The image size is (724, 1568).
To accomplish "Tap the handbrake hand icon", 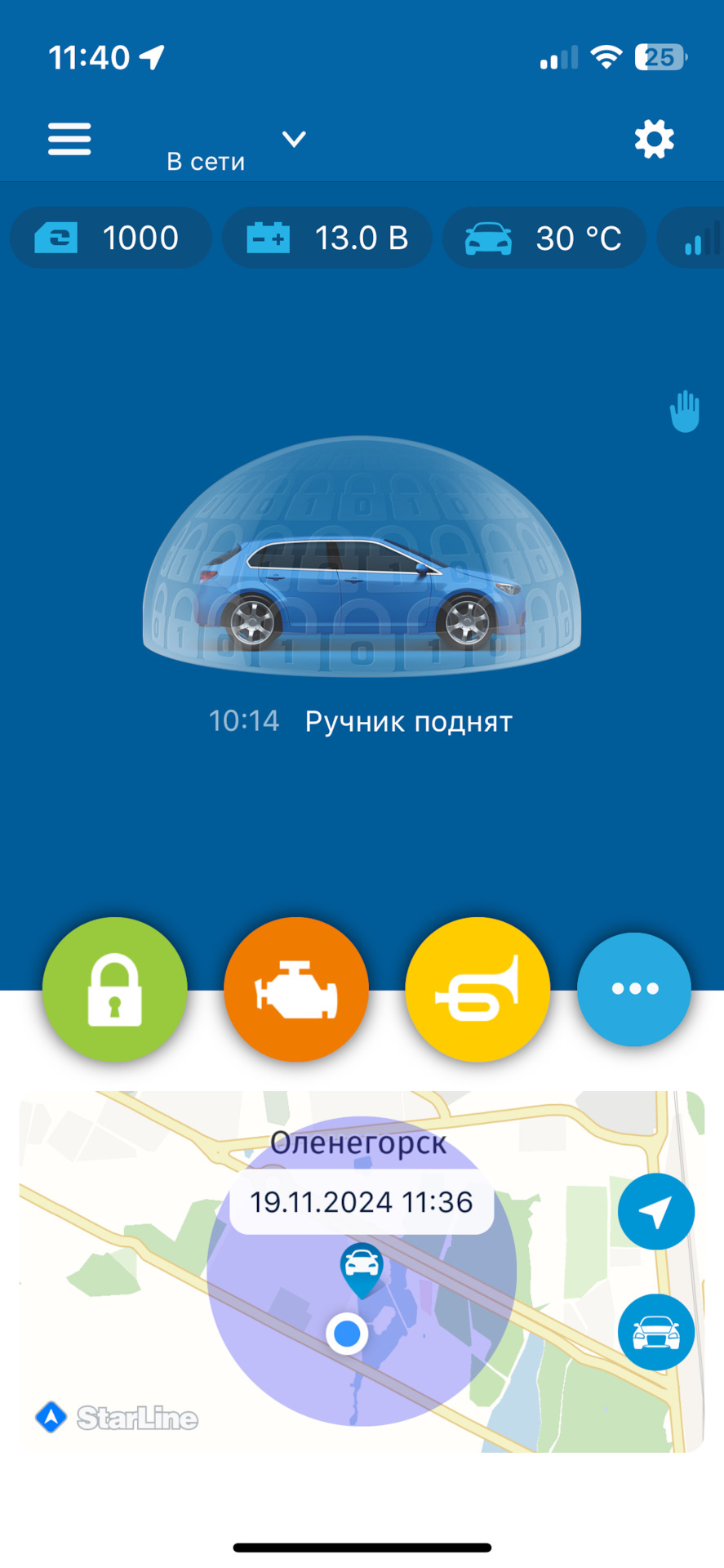I will (684, 412).
